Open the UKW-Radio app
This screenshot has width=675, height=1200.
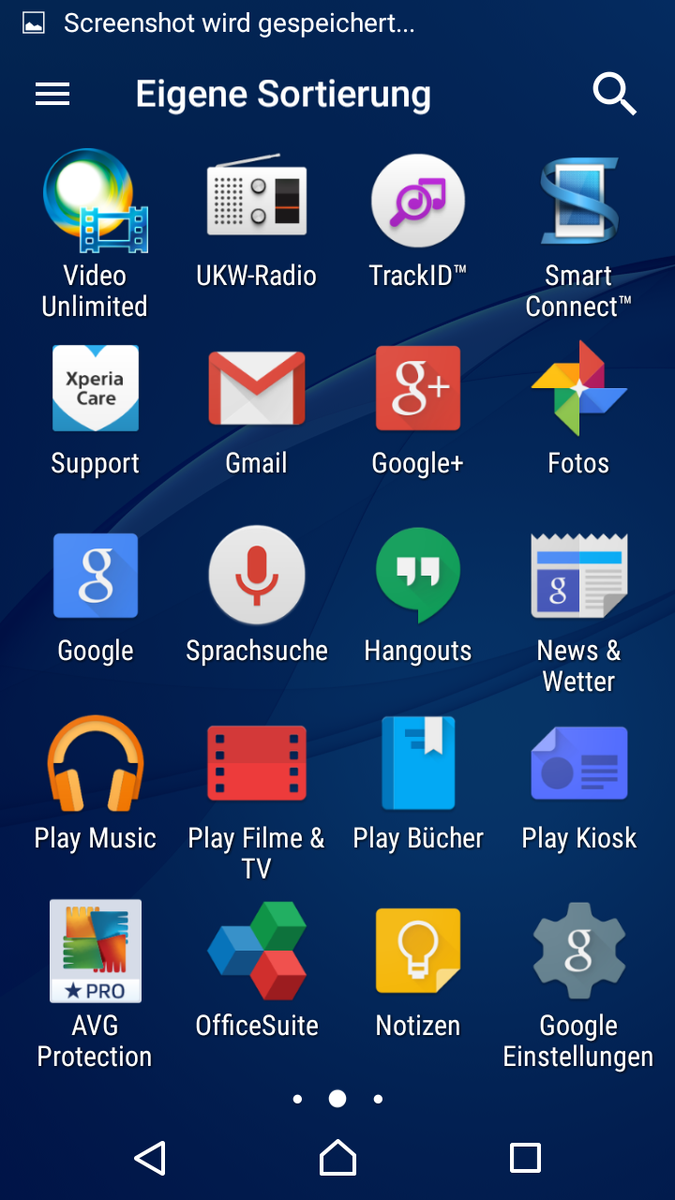tap(257, 200)
